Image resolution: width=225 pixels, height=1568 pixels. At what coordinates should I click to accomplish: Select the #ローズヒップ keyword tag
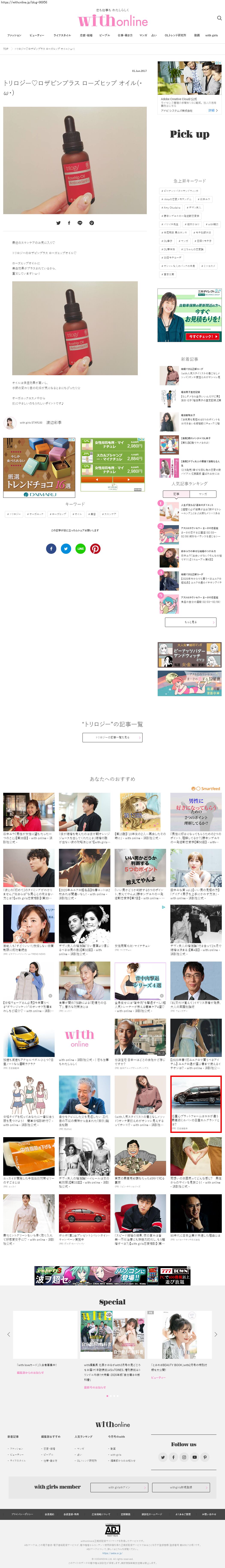click(58, 514)
